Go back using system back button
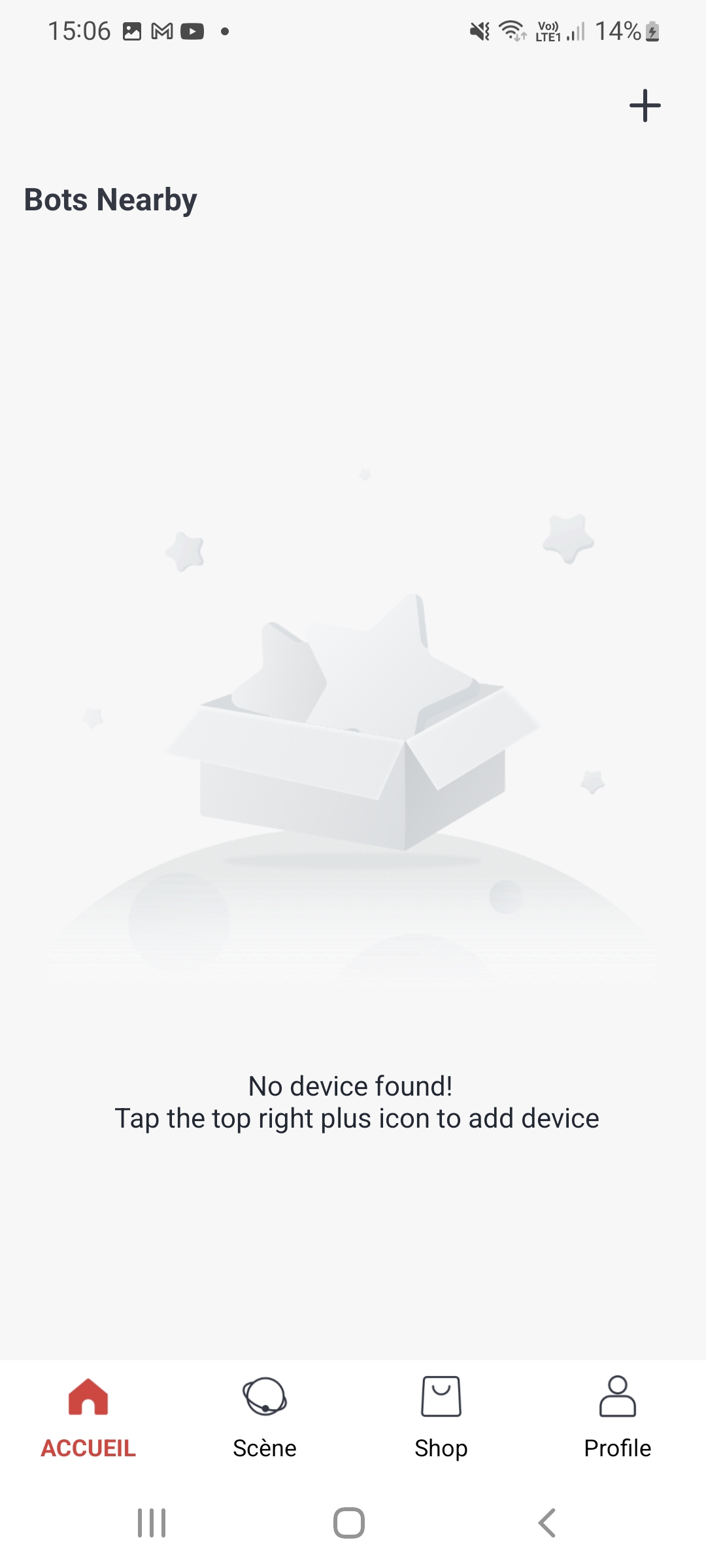 pyautogui.click(x=546, y=1523)
